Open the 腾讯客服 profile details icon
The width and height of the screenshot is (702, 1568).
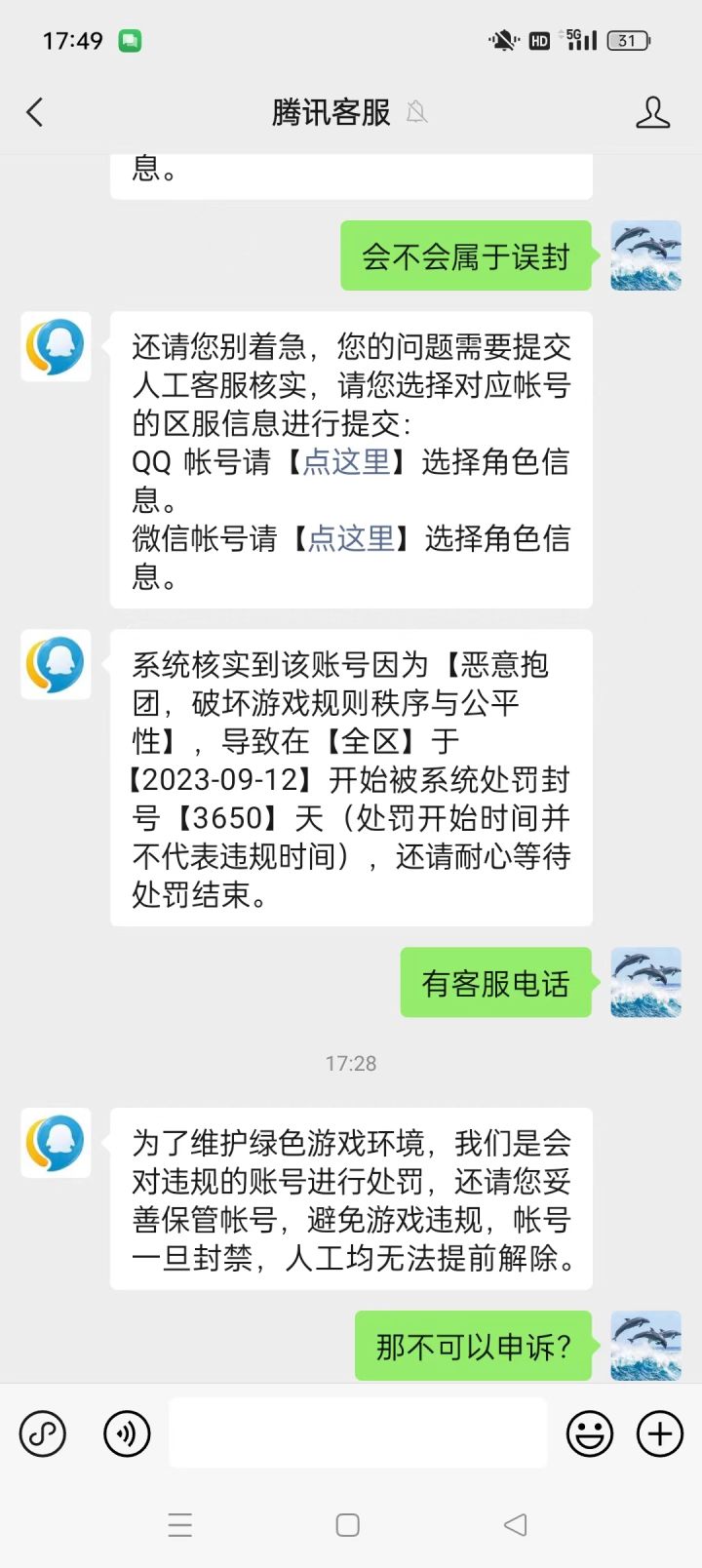point(652,113)
